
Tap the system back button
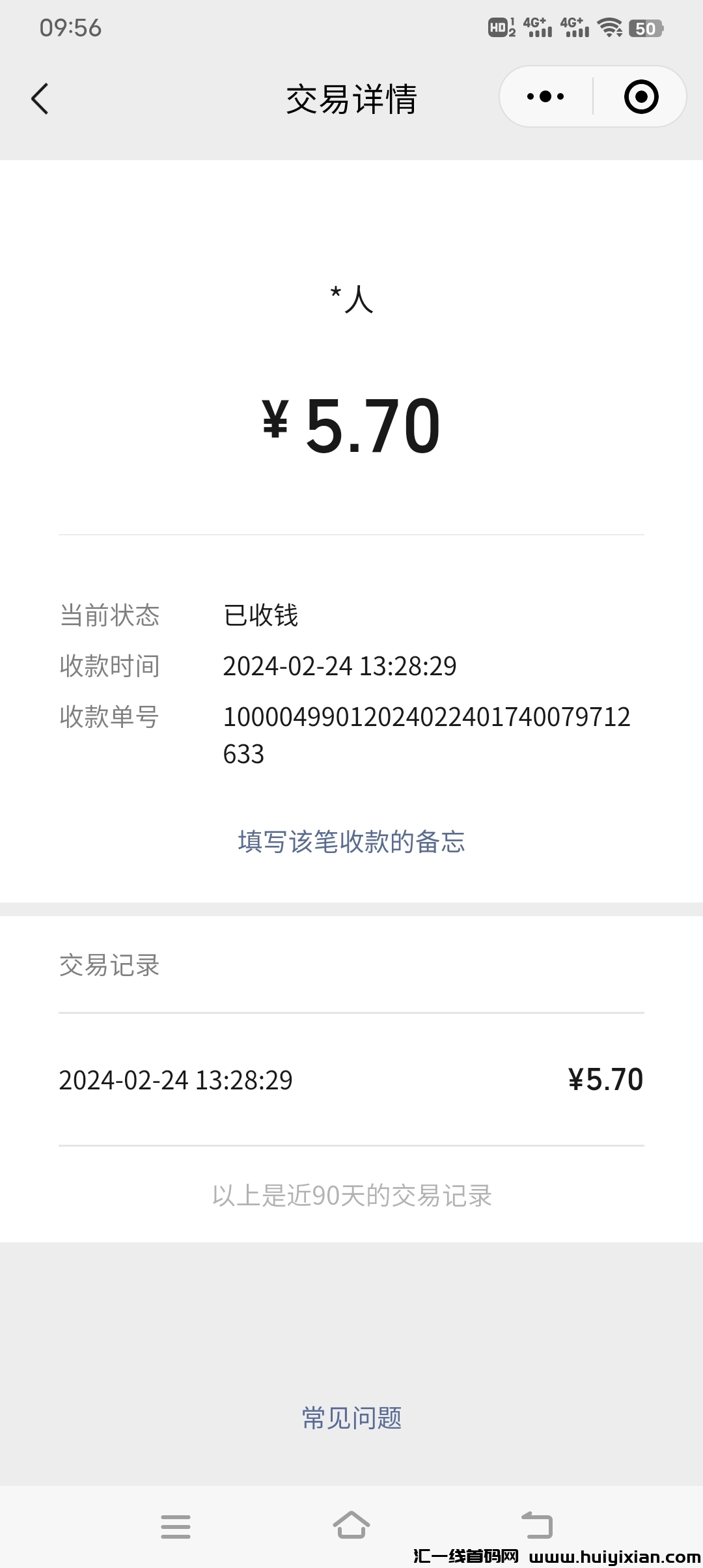pos(536,1525)
